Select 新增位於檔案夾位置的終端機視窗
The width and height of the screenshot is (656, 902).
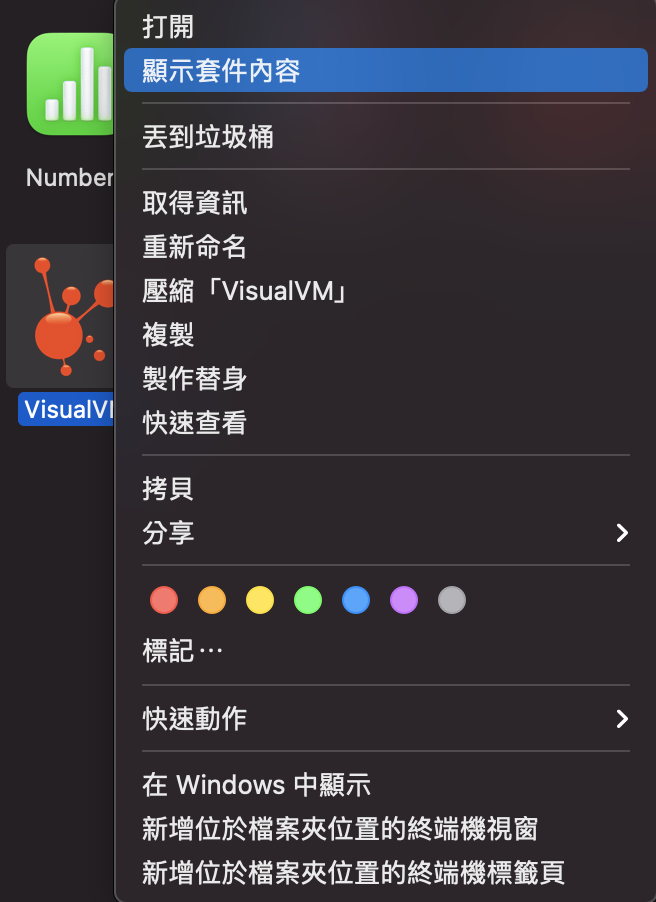click(341, 828)
